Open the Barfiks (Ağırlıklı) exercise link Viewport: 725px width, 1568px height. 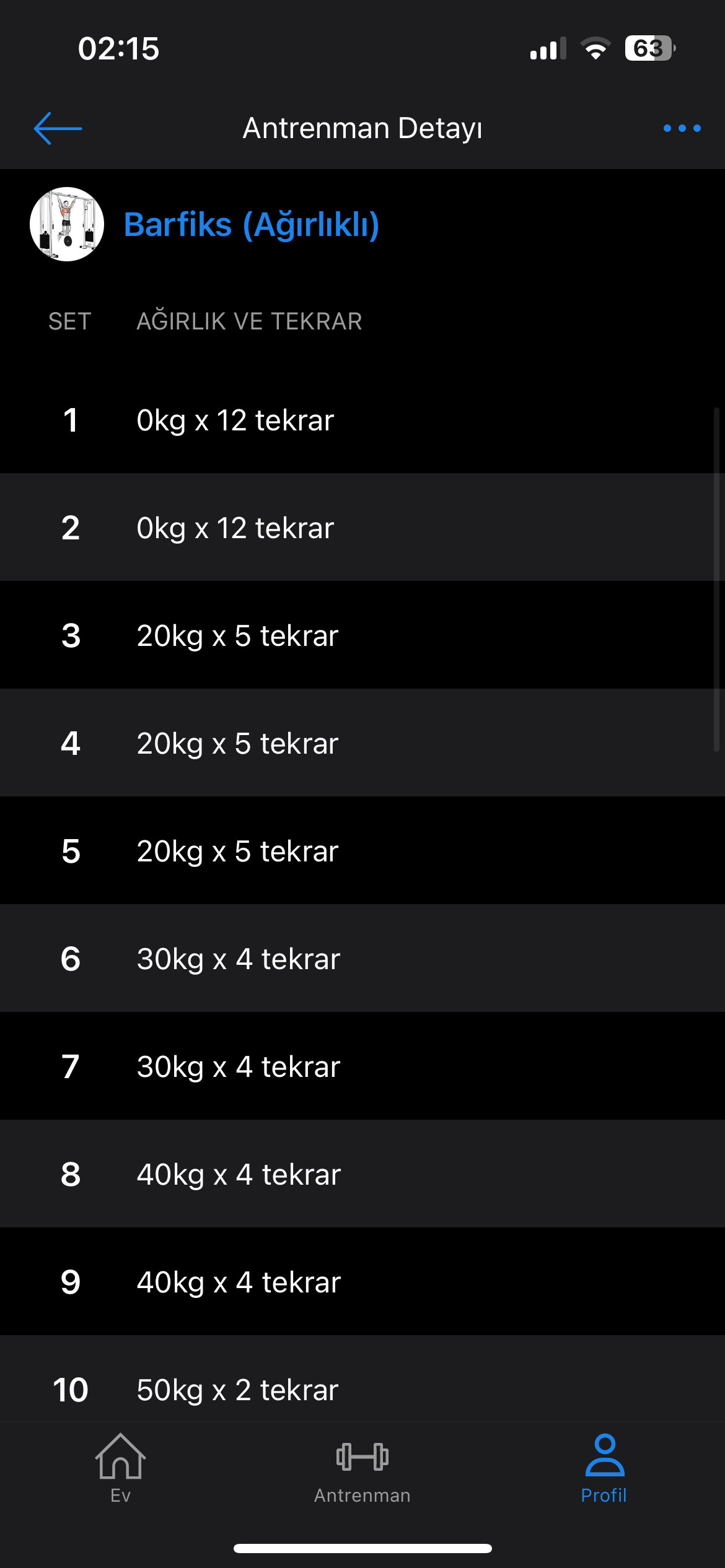tap(251, 224)
